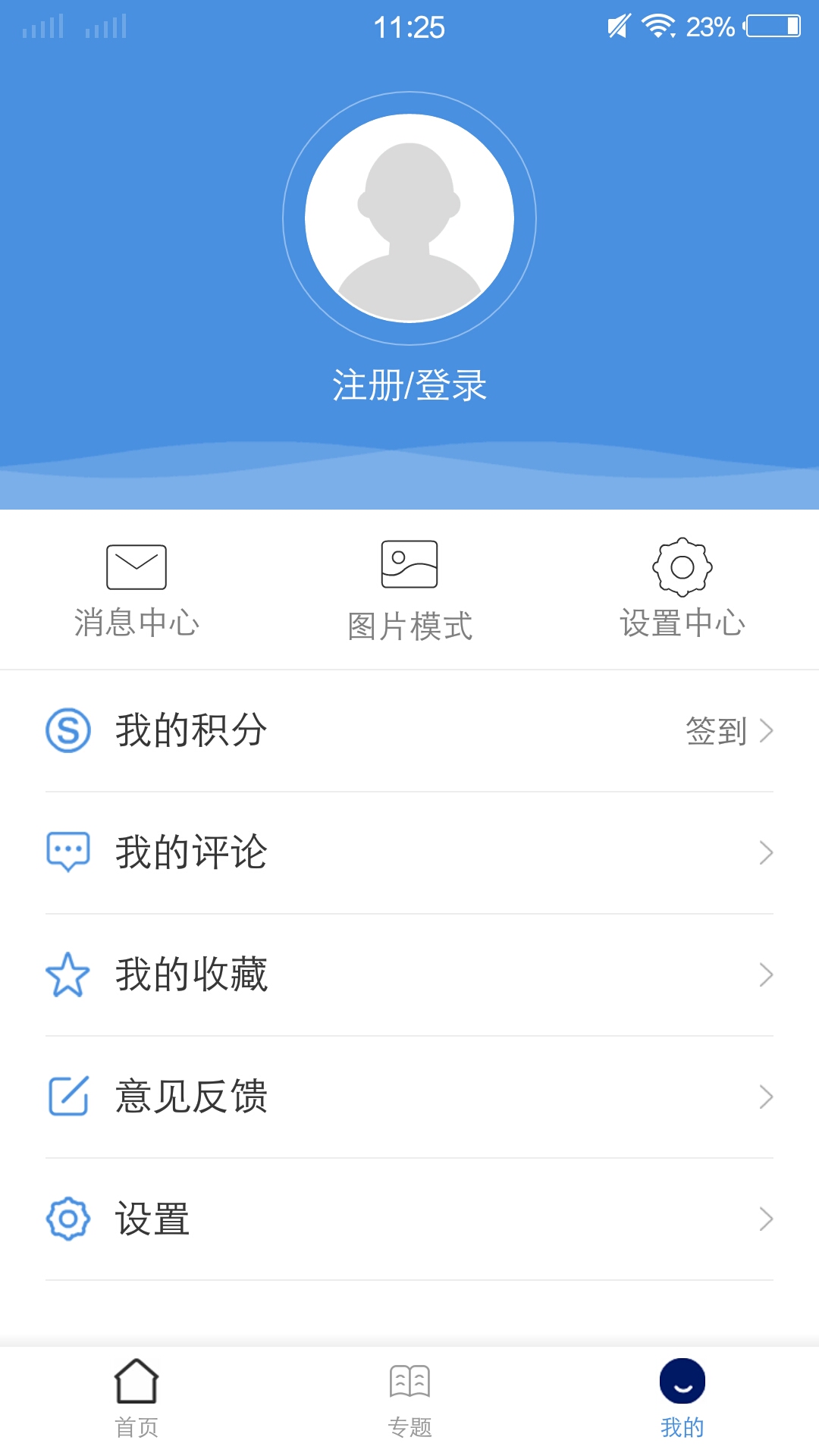Click the 意见反馈 feedback pencil icon
Screen dimensions: 819x1456
coord(68,1094)
